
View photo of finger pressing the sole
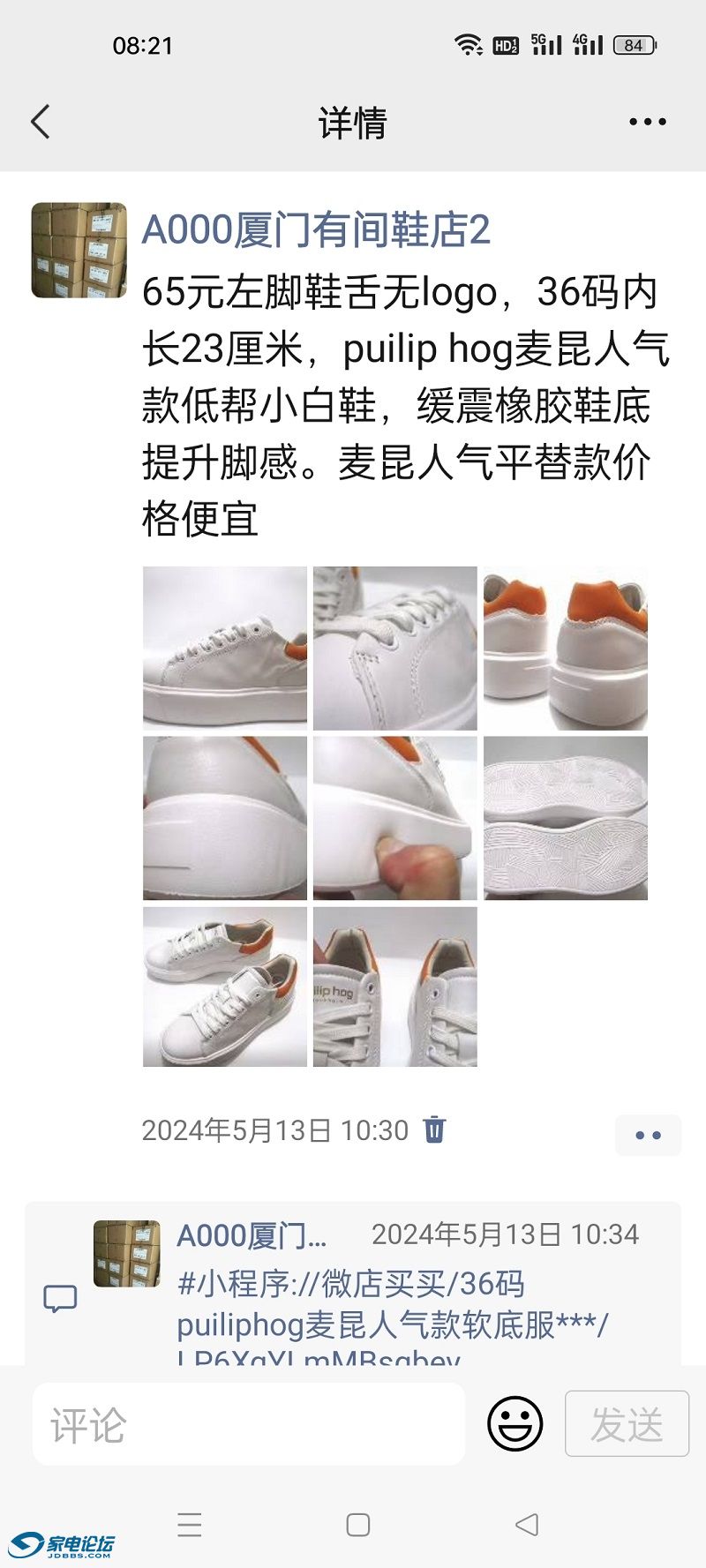coord(394,818)
